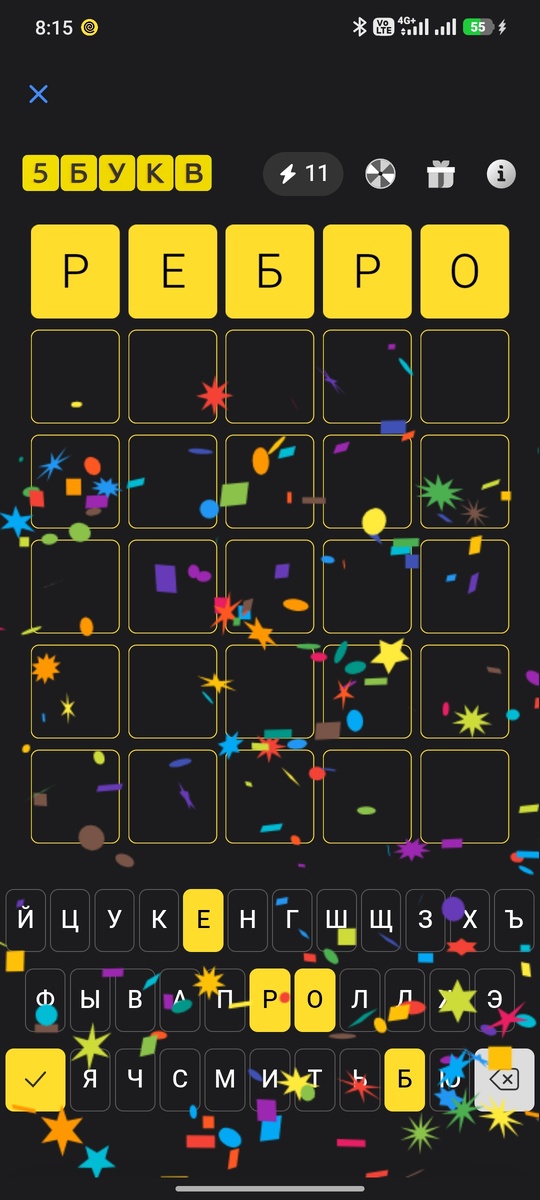Hit the Н key on the keyboard
The image size is (540, 1200).
pos(248,920)
